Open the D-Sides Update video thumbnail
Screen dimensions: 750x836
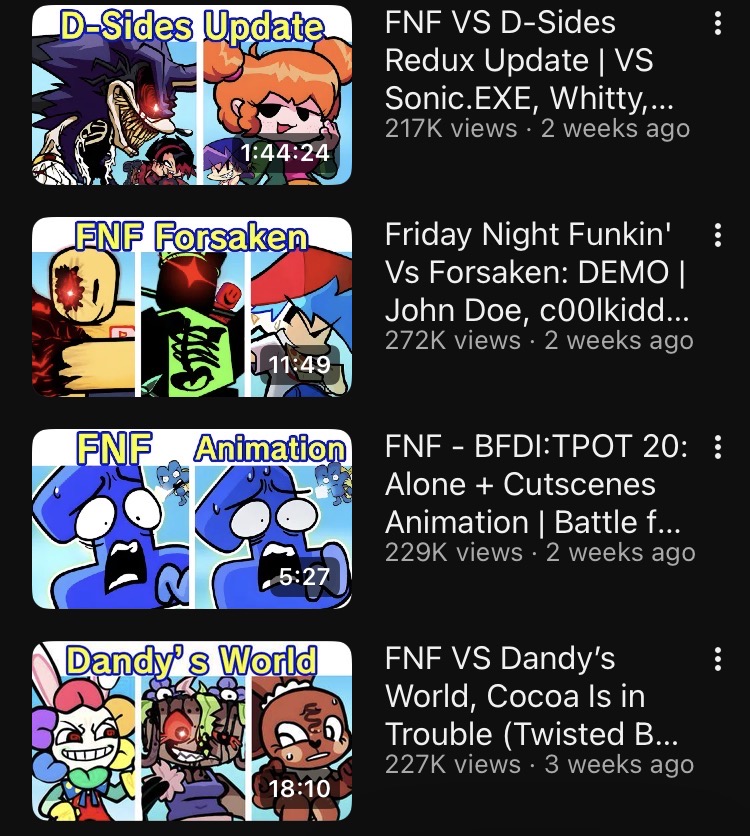192,95
